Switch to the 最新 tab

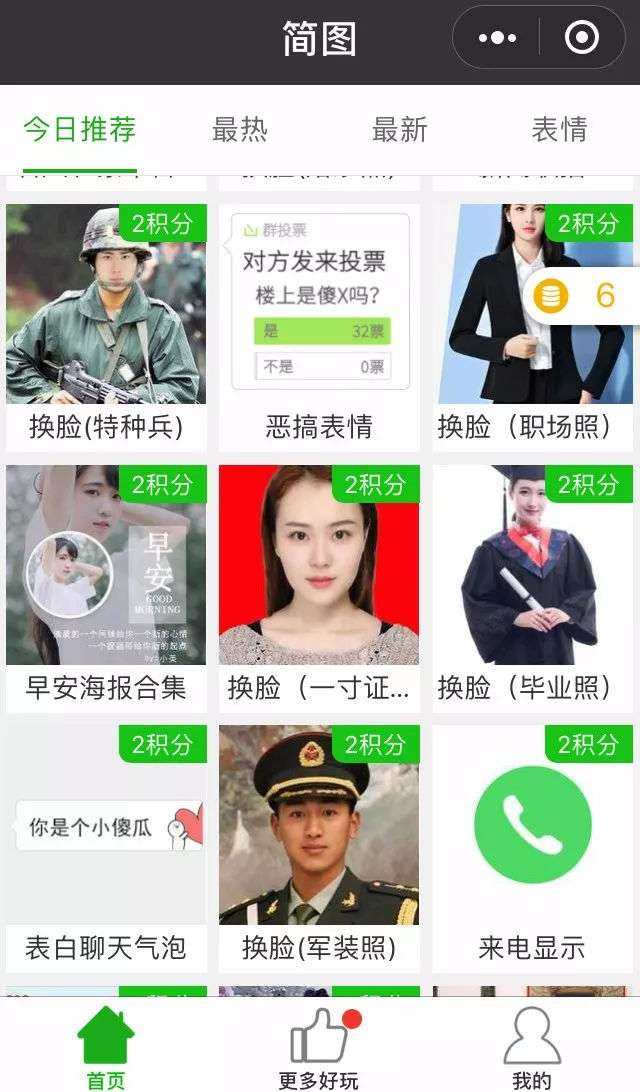(x=399, y=130)
